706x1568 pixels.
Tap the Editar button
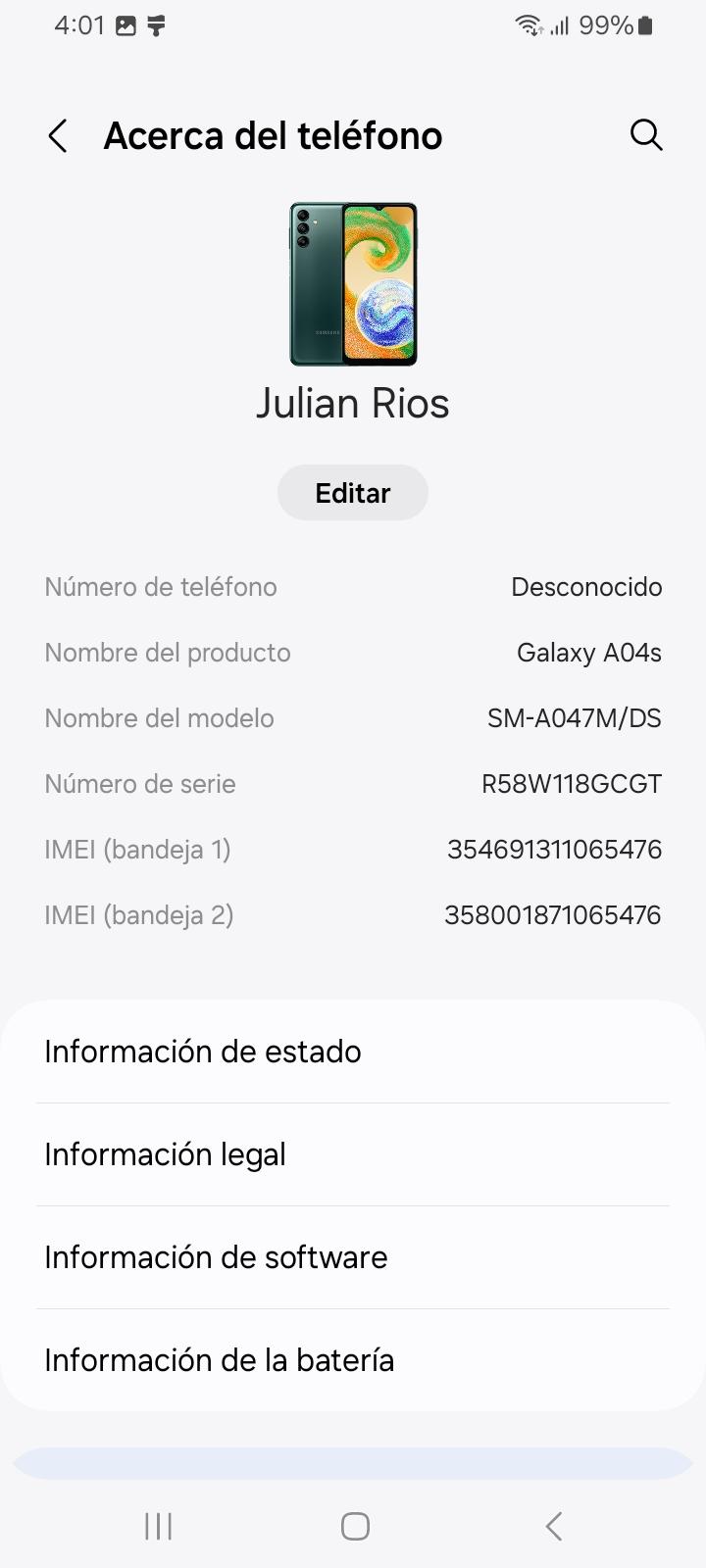(x=353, y=493)
